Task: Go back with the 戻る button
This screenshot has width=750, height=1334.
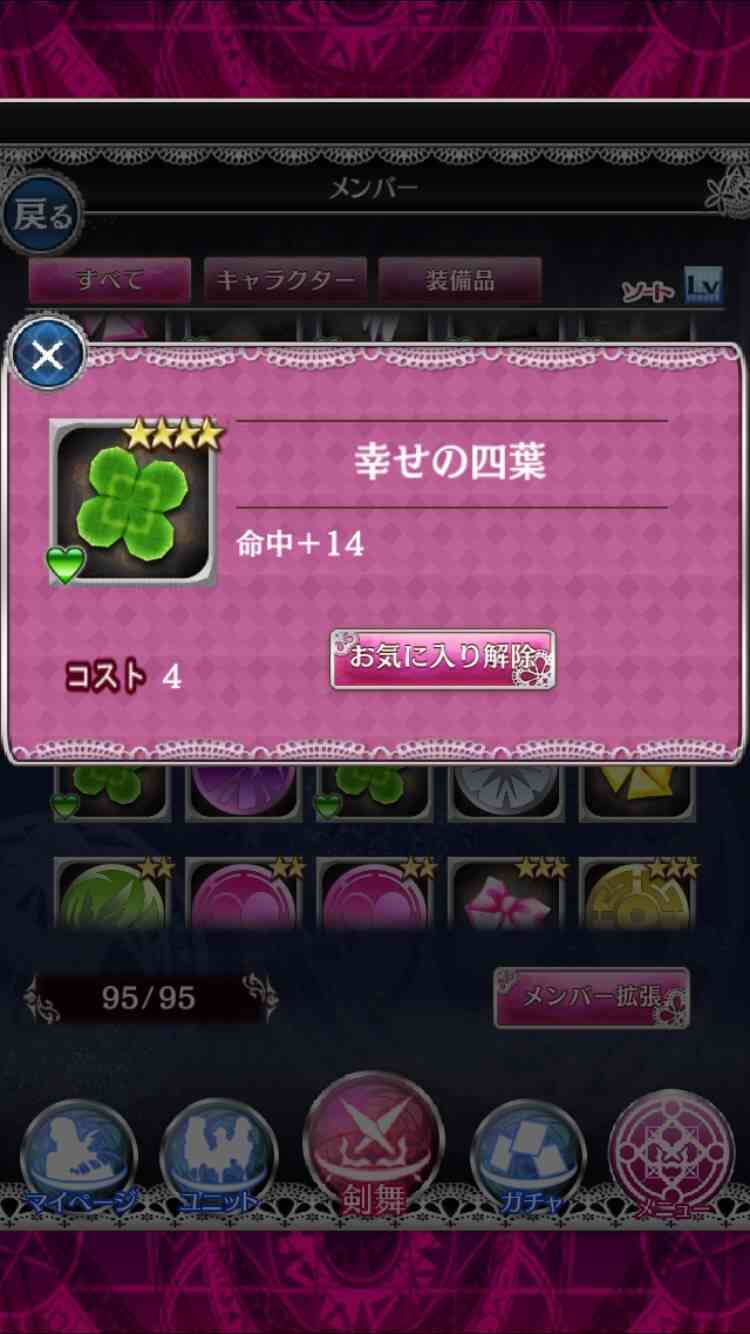Action: pyautogui.click(x=42, y=215)
